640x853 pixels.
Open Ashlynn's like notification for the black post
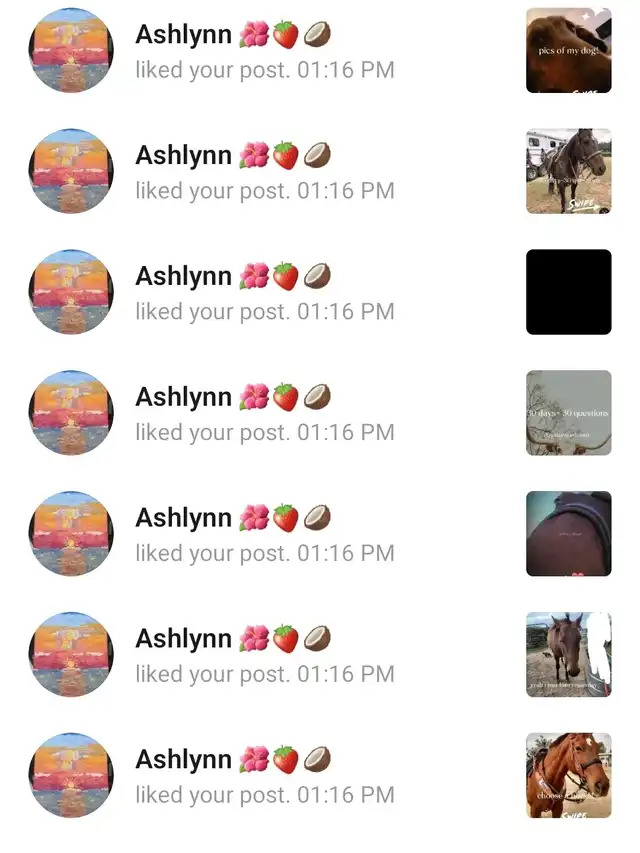coord(265,292)
